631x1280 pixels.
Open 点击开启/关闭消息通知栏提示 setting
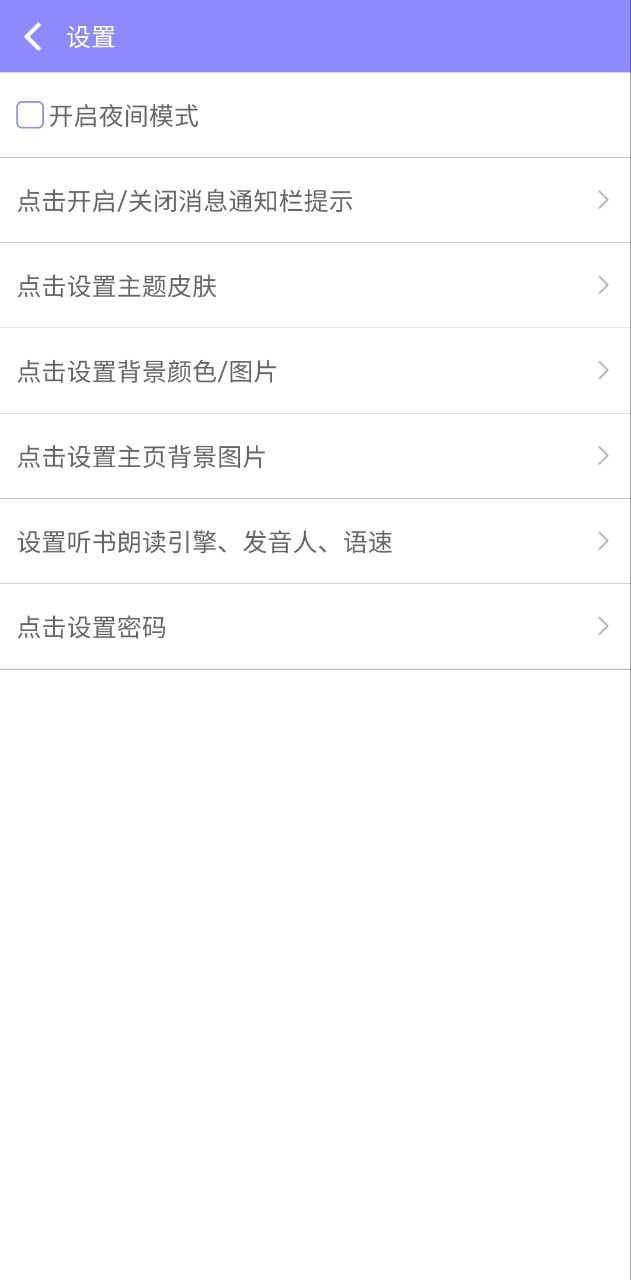click(315, 201)
